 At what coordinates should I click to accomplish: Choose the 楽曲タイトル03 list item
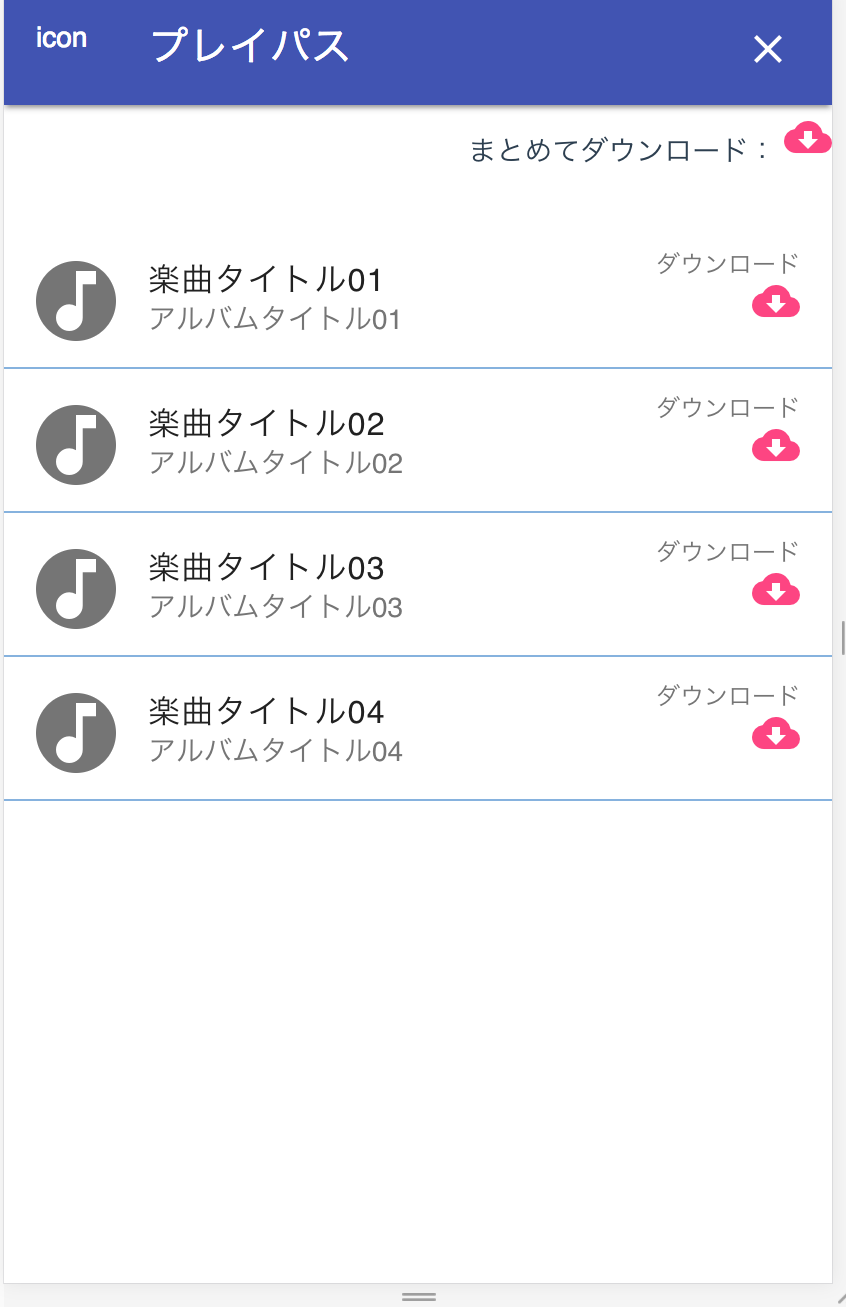click(x=266, y=586)
